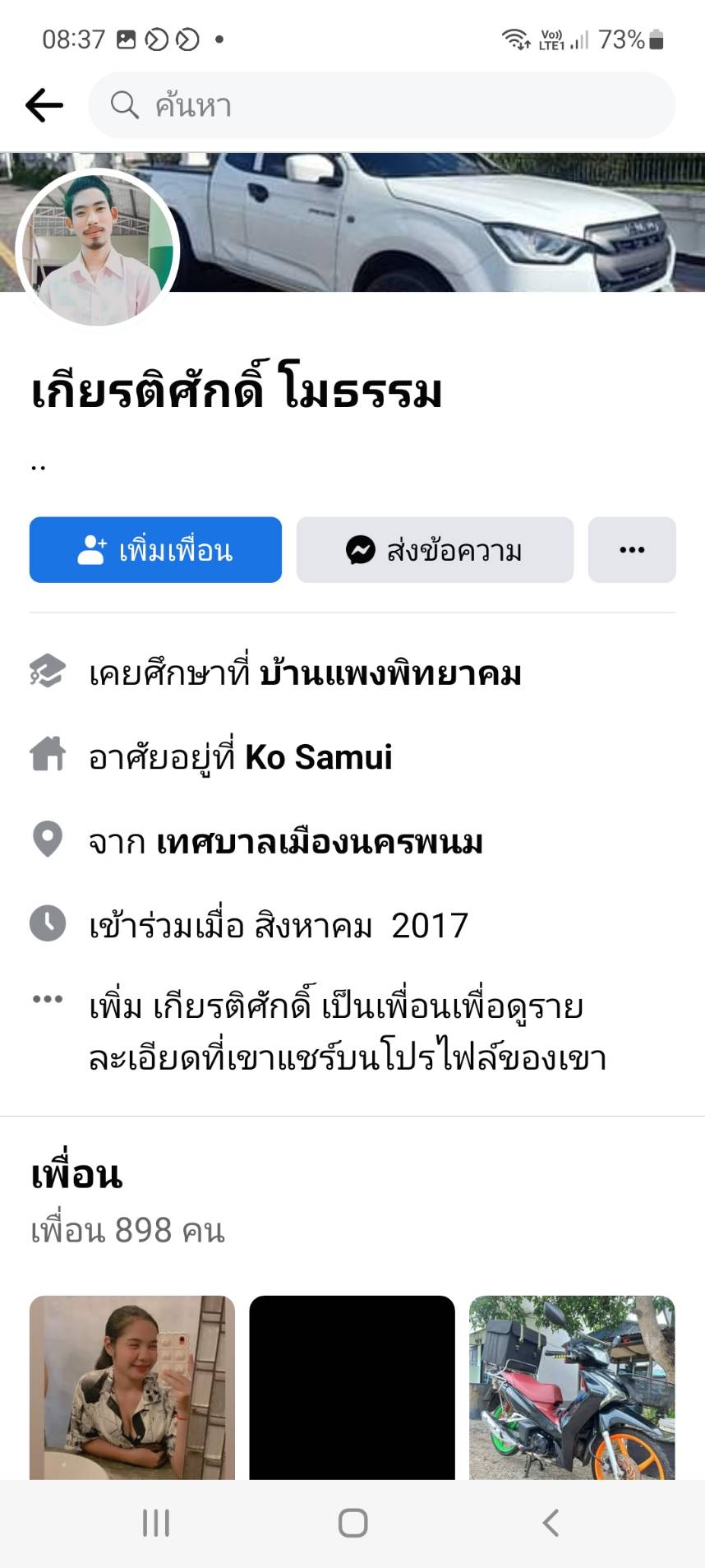Open friend tile with motorcycle photo
Viewport: 705px width, 1568px height.
(572, 1387)
